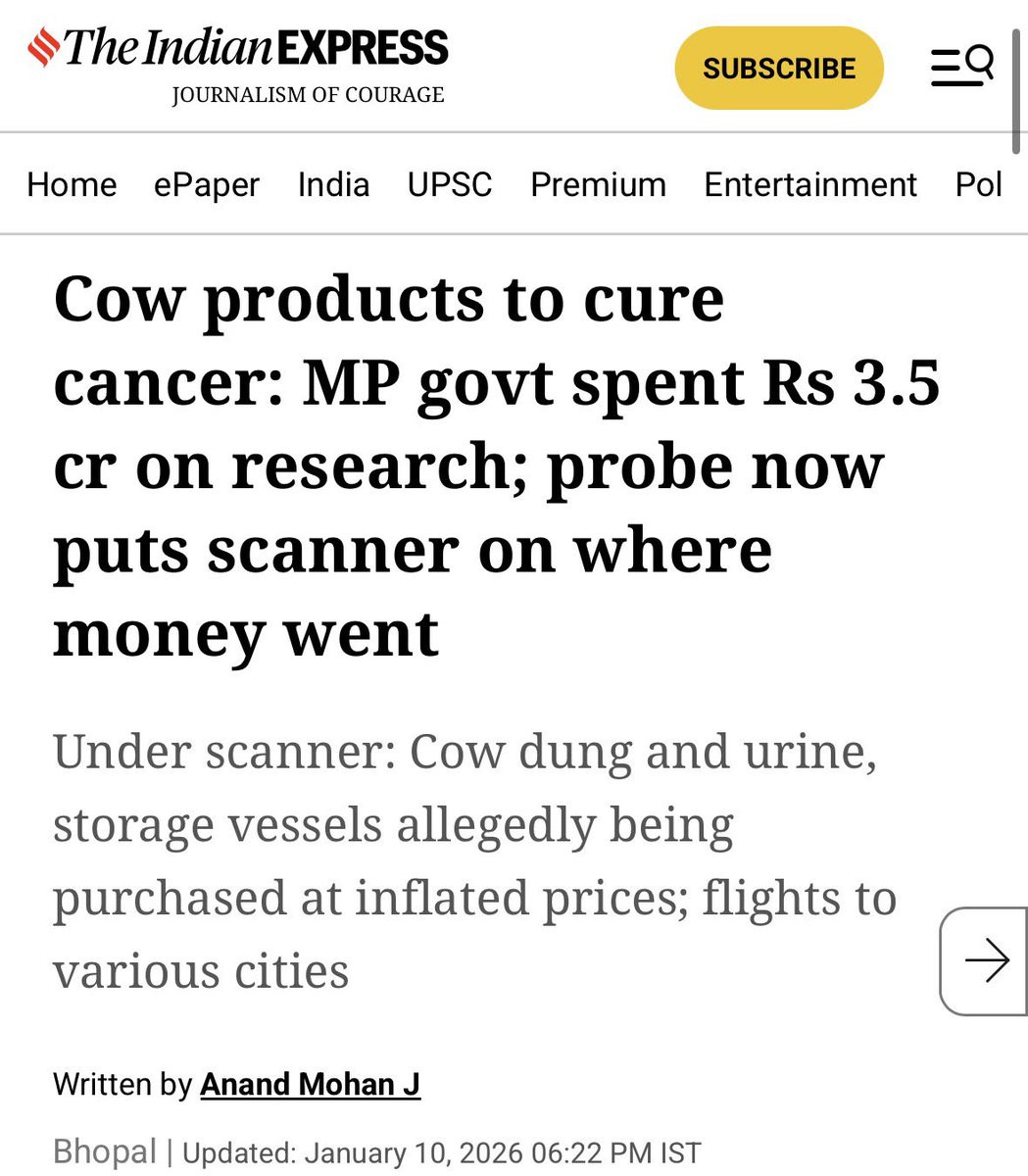This screenshot has height=1176, width=1028.
Task: Tap the yellow Subscribe button
Action: click(779, 69)
